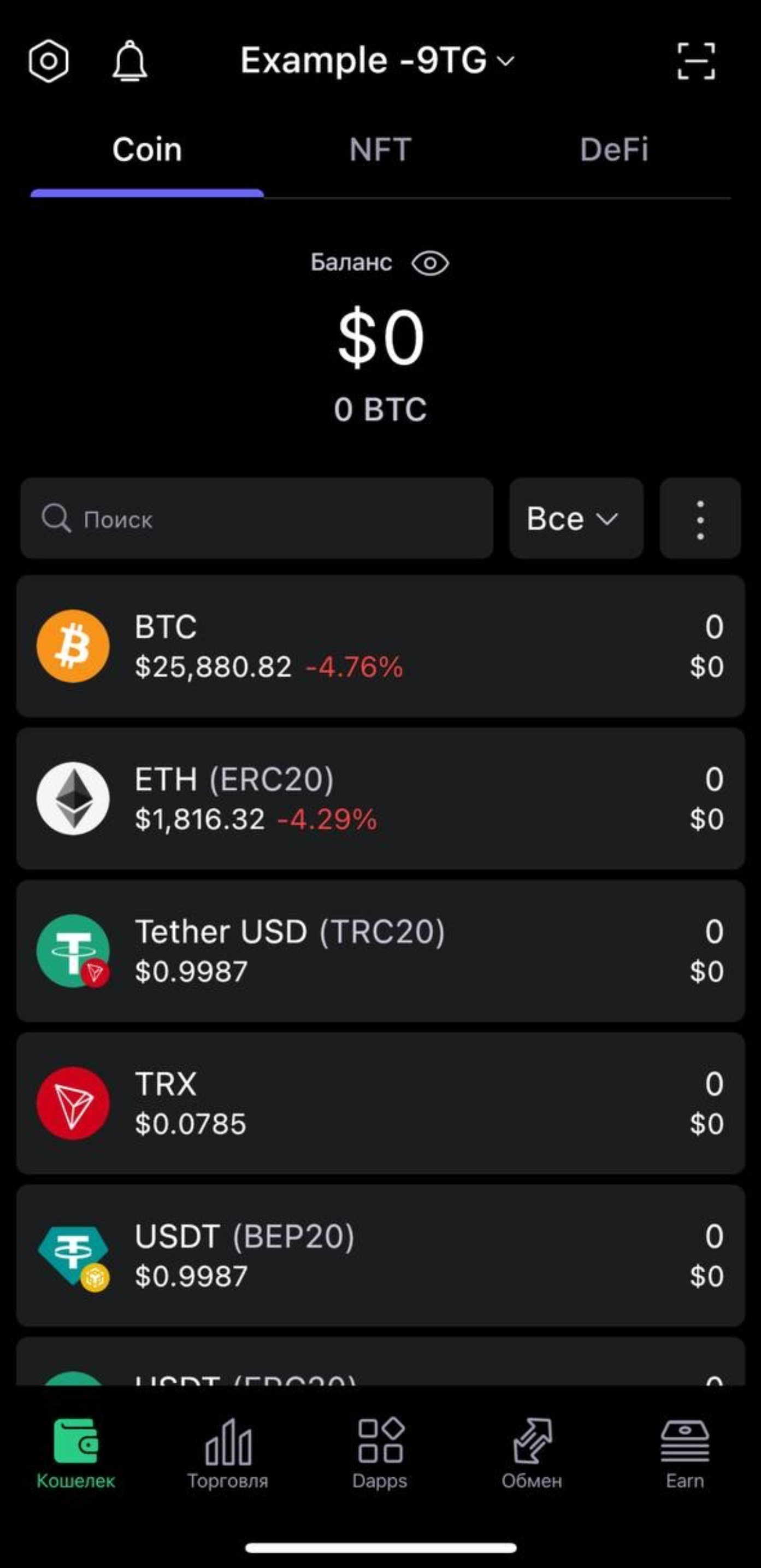Image resolution: width=761 pixels, height=1568 pixels.
Task: Expand the Example -9TG wallet selector
Action: [x=377, y=61]
